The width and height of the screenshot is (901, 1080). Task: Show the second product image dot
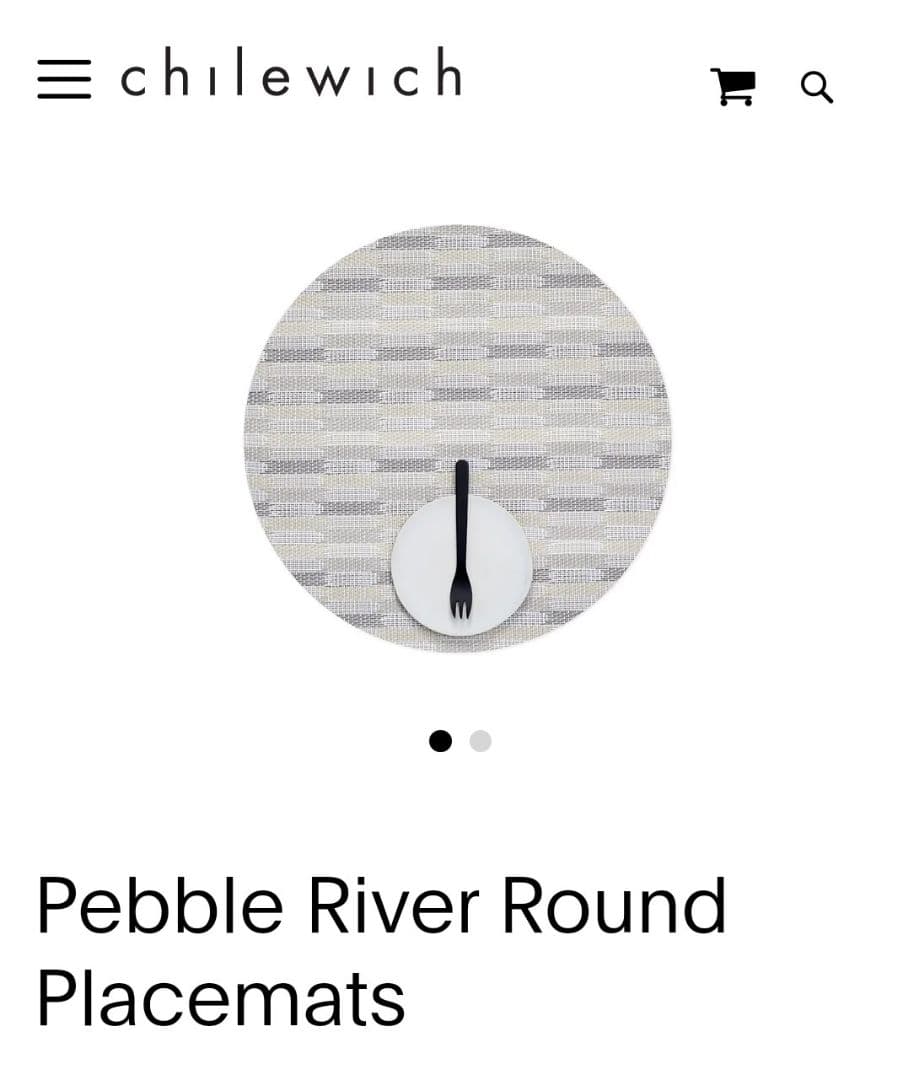481,741
